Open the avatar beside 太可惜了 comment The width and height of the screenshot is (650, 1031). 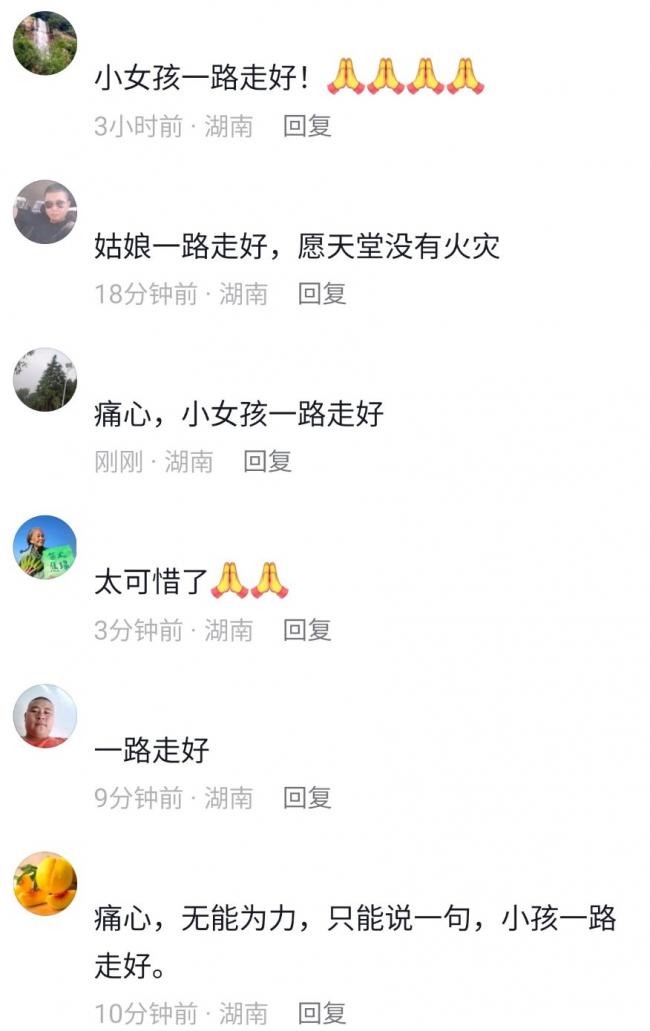[x=45, y=547]
